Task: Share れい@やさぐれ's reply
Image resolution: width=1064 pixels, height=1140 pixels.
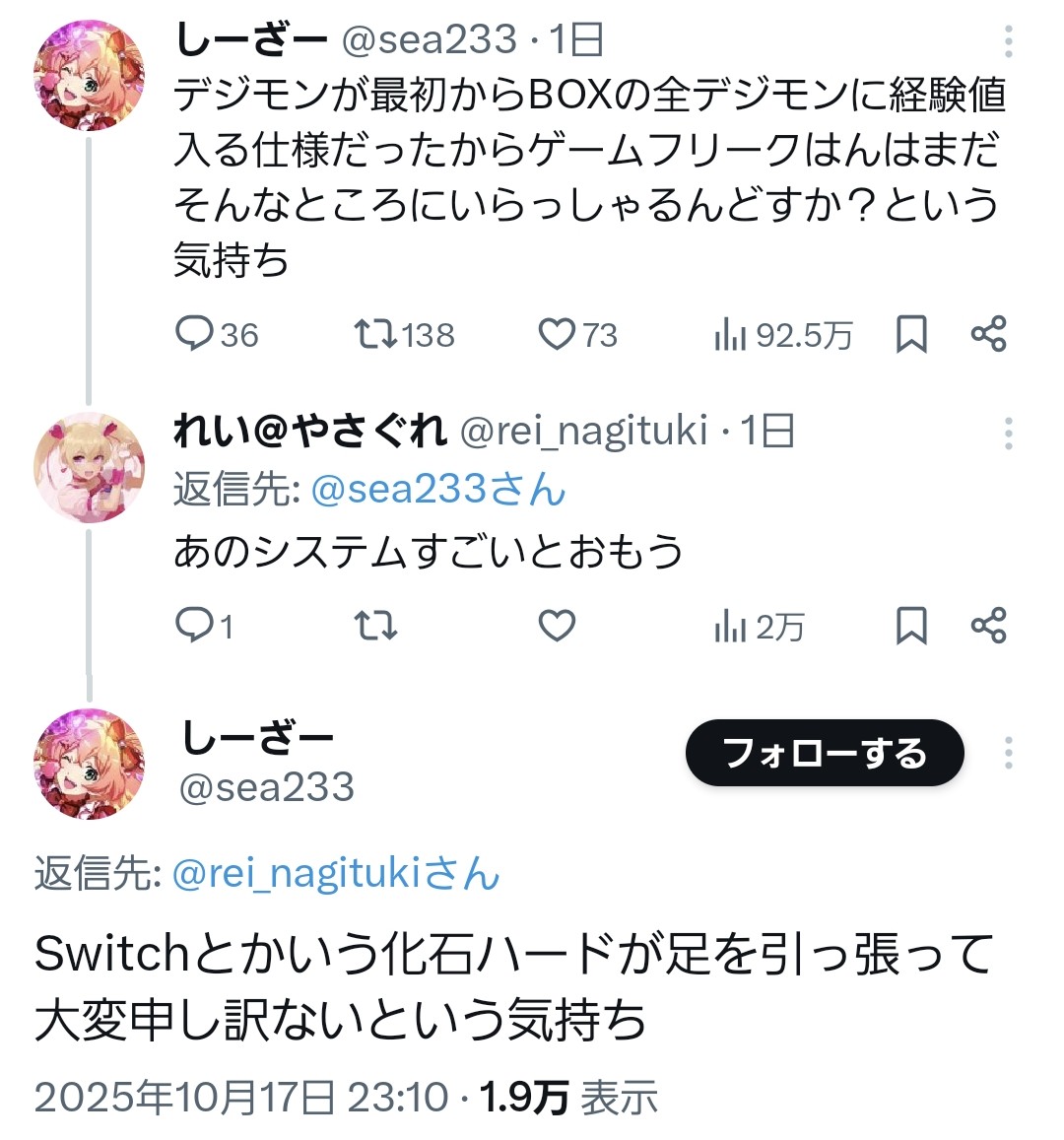Action: click(988, 626)
